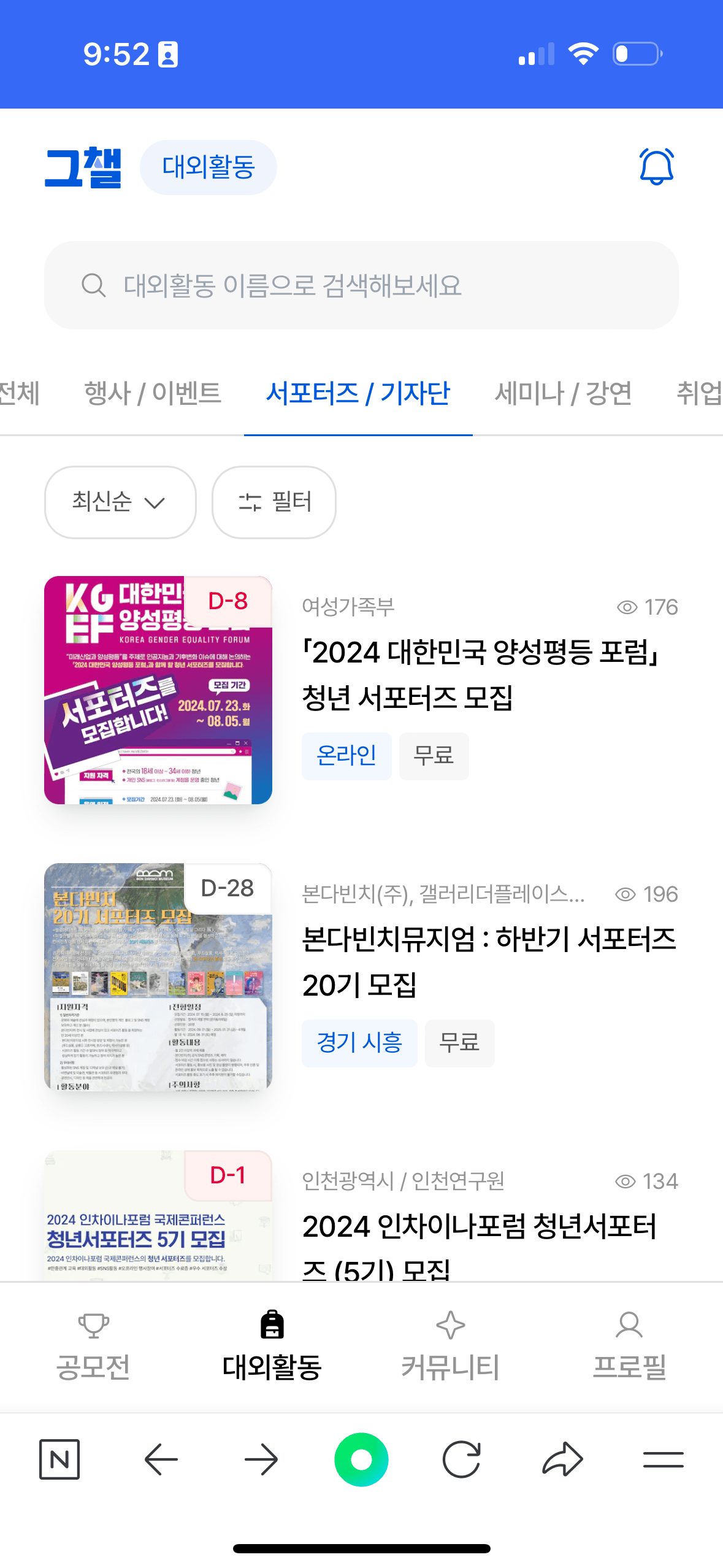Tap the 그챌 logo to go home
The height and width of the screenshot is (1568, 723).
(x=83, y=167)
